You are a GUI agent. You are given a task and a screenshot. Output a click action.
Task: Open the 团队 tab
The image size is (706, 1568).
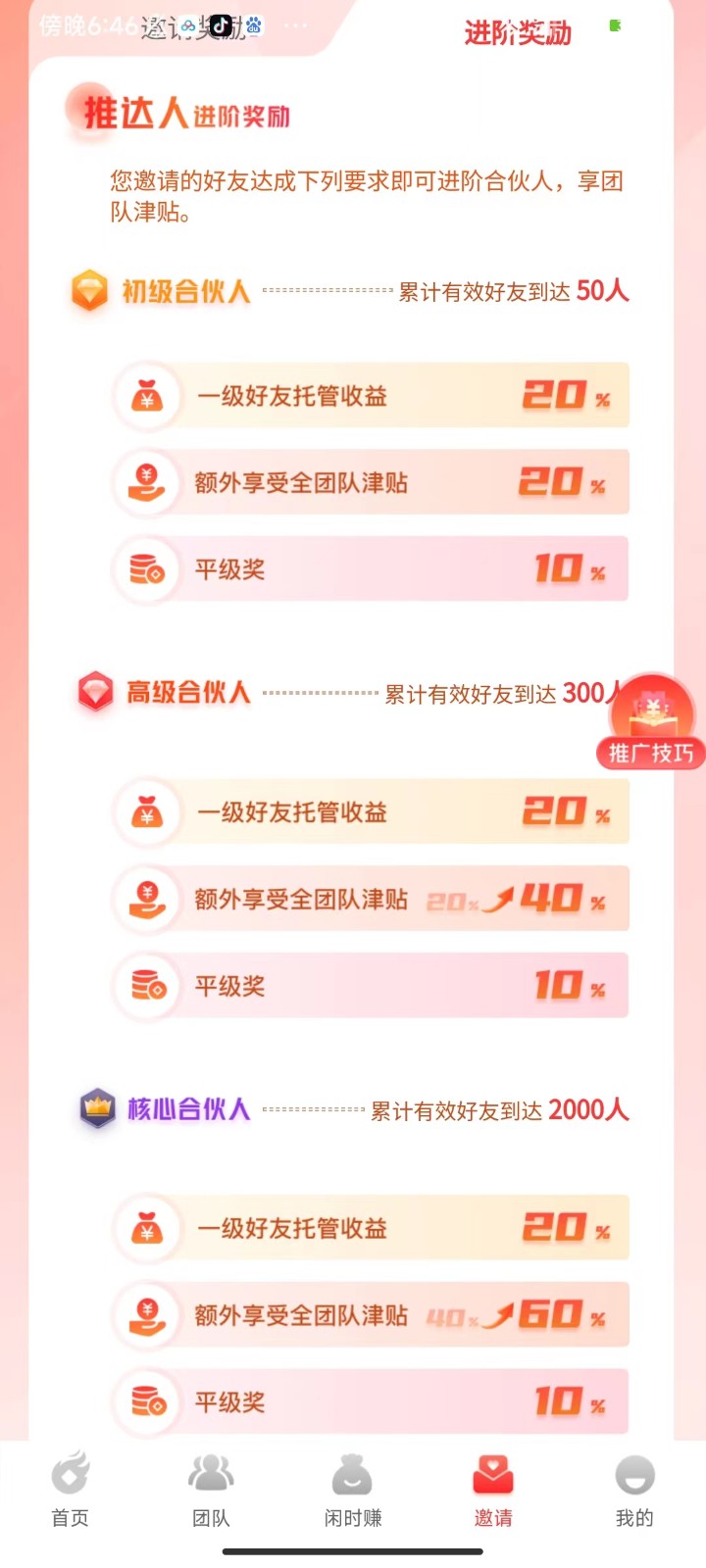211,1490
